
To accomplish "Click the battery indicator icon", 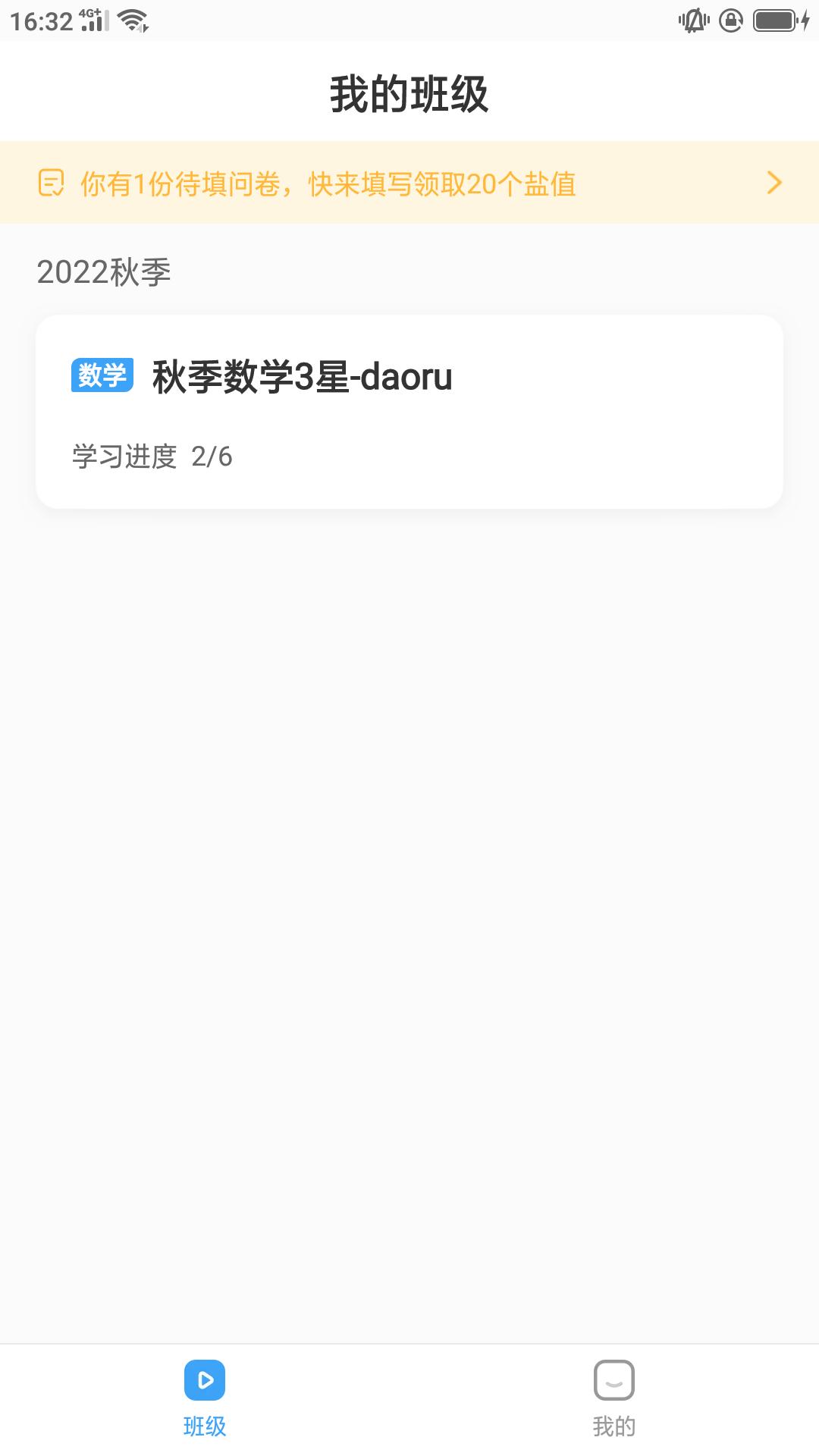I will tap(773, 20).
